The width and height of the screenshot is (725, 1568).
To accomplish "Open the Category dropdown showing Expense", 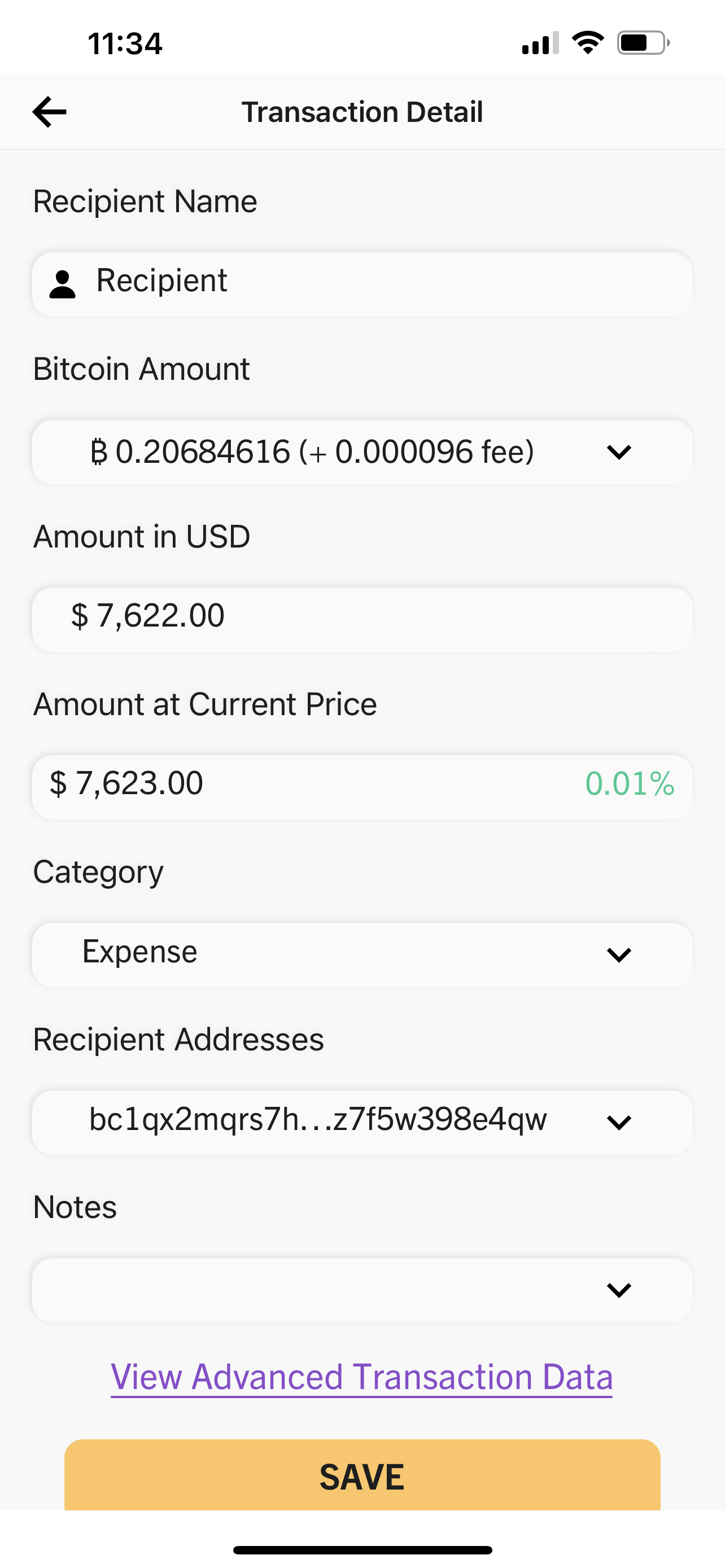I will 618,954.
